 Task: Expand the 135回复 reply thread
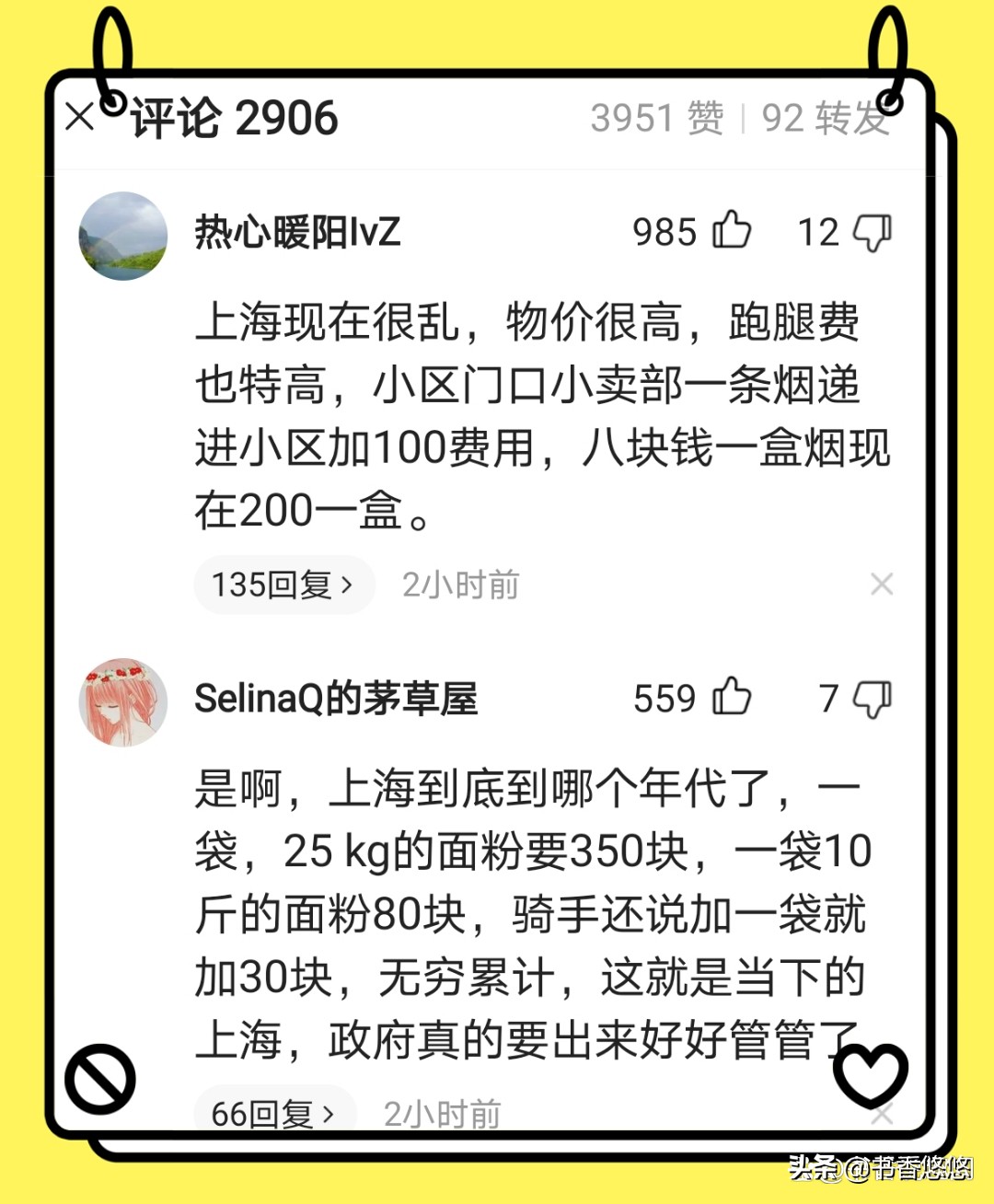point(283,584)
